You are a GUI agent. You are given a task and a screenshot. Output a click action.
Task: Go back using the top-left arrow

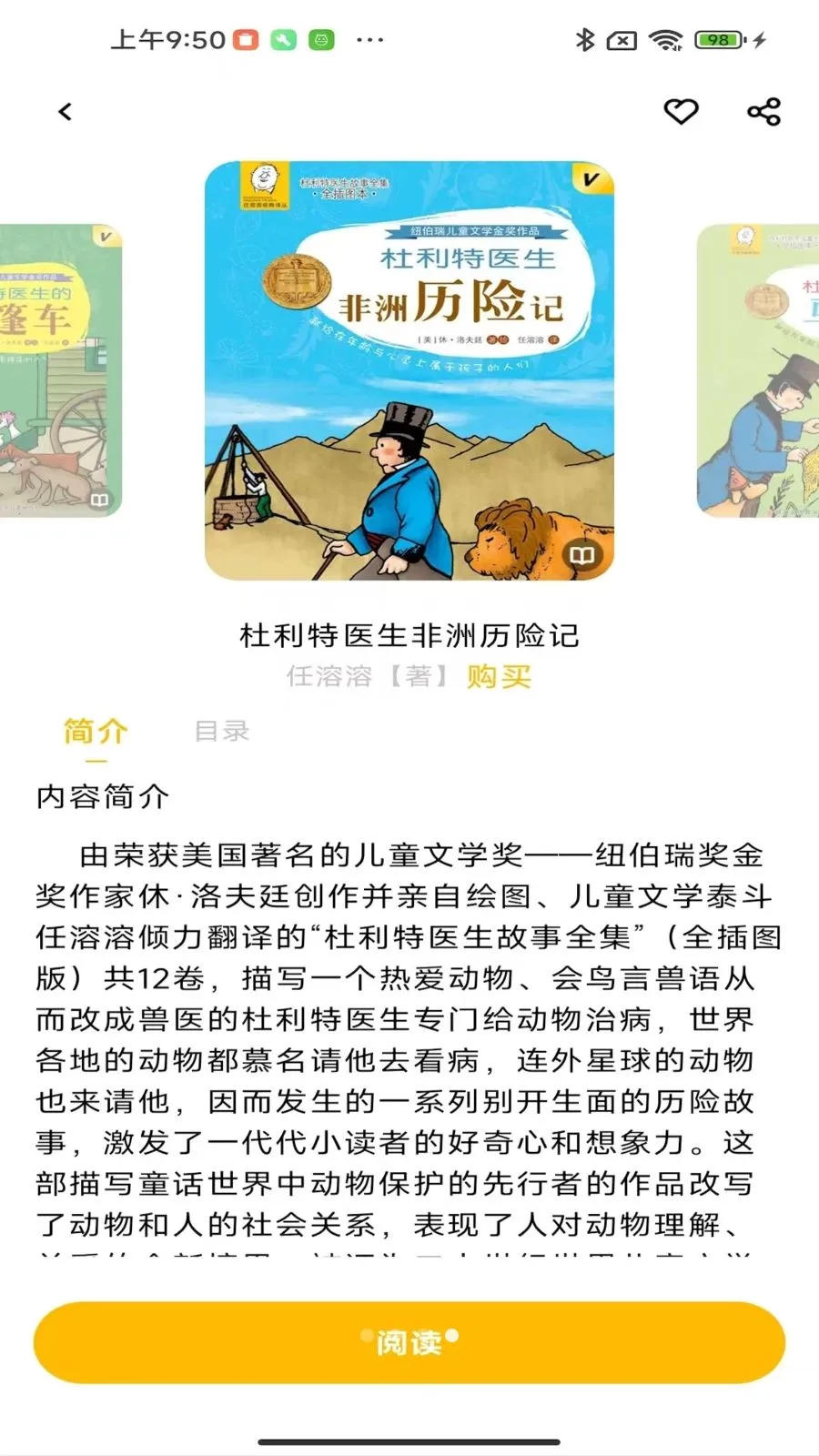pos(65,112)
